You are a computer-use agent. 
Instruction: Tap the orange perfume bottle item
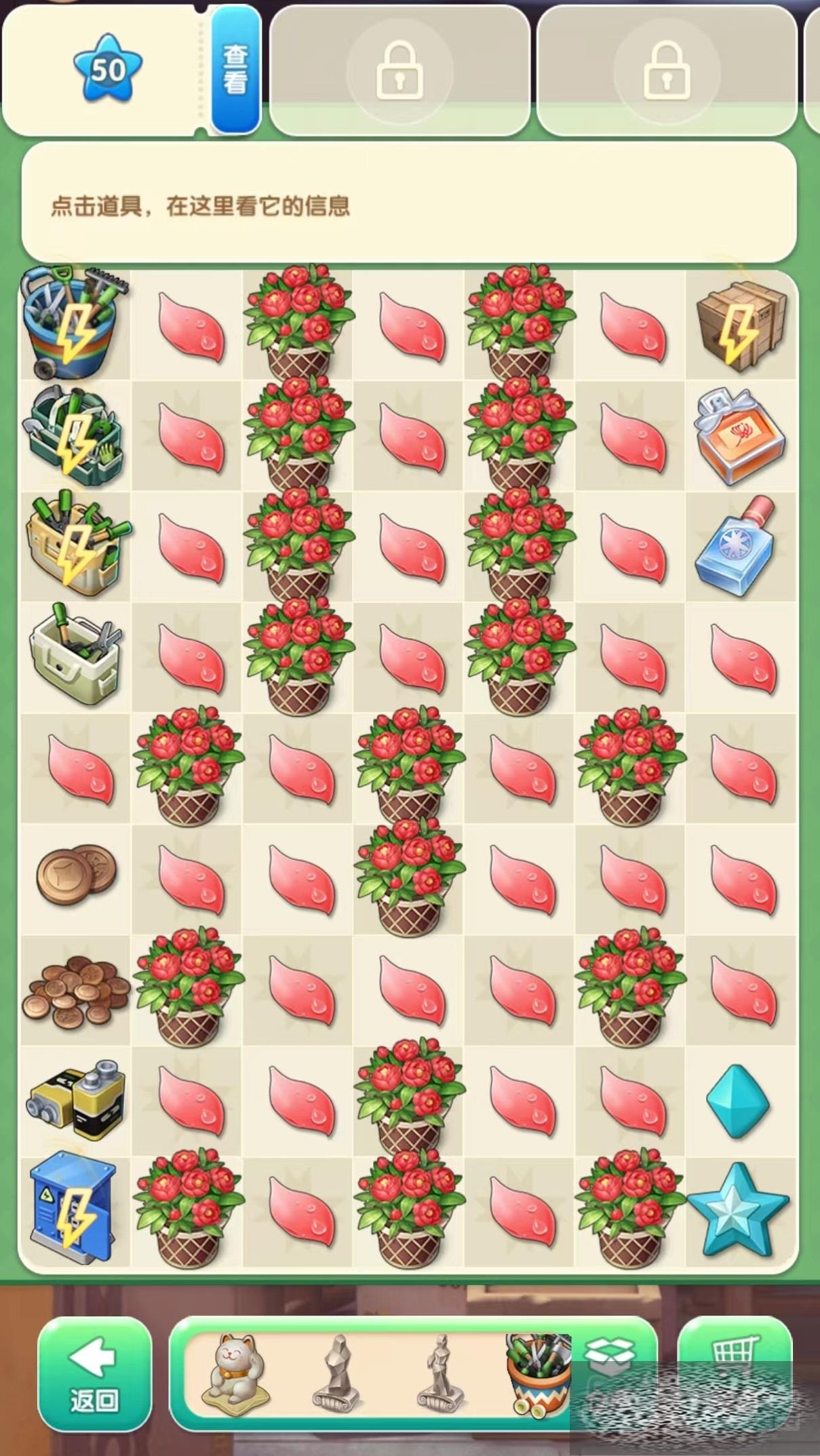739,436
